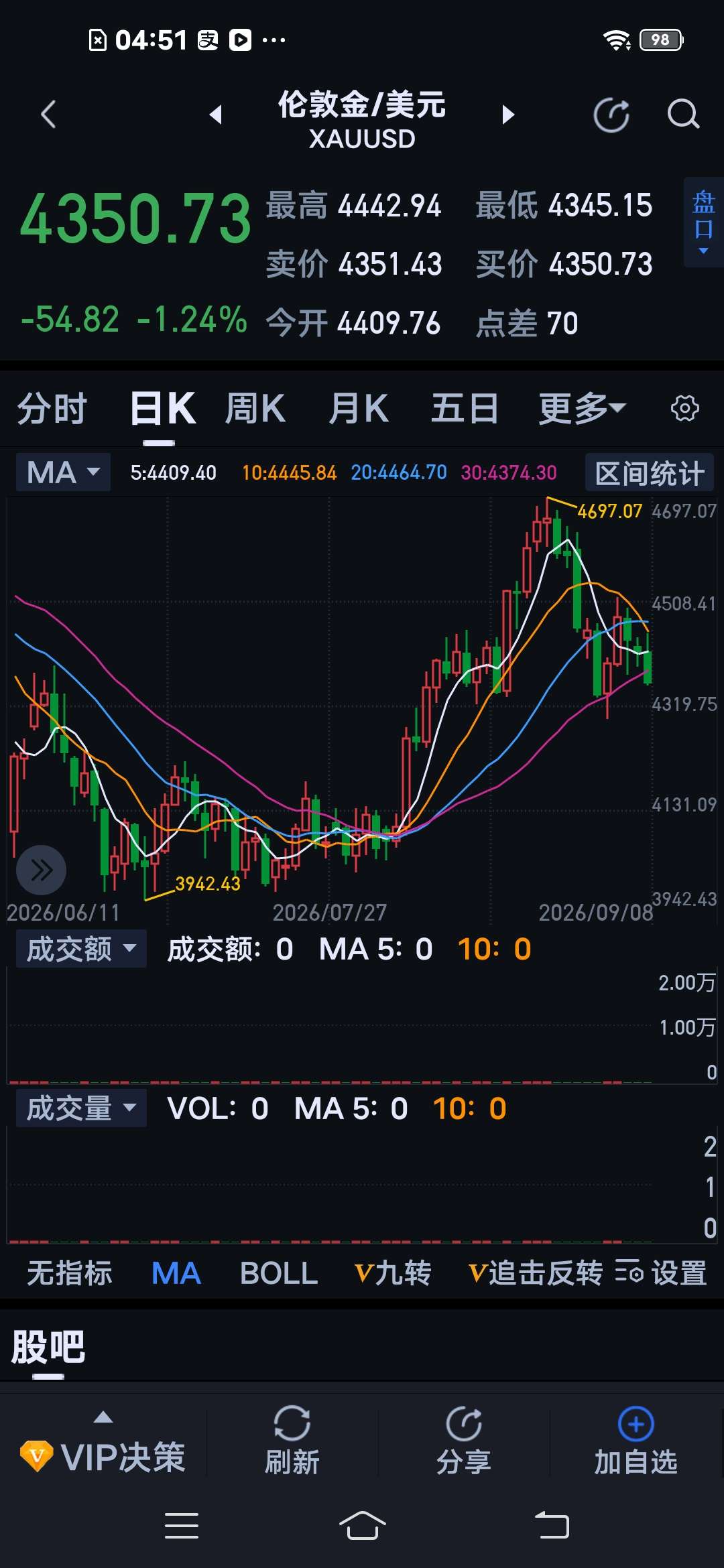Open 区间统计 range statistics
The image size is (724, 1568).
pos(650,473)
